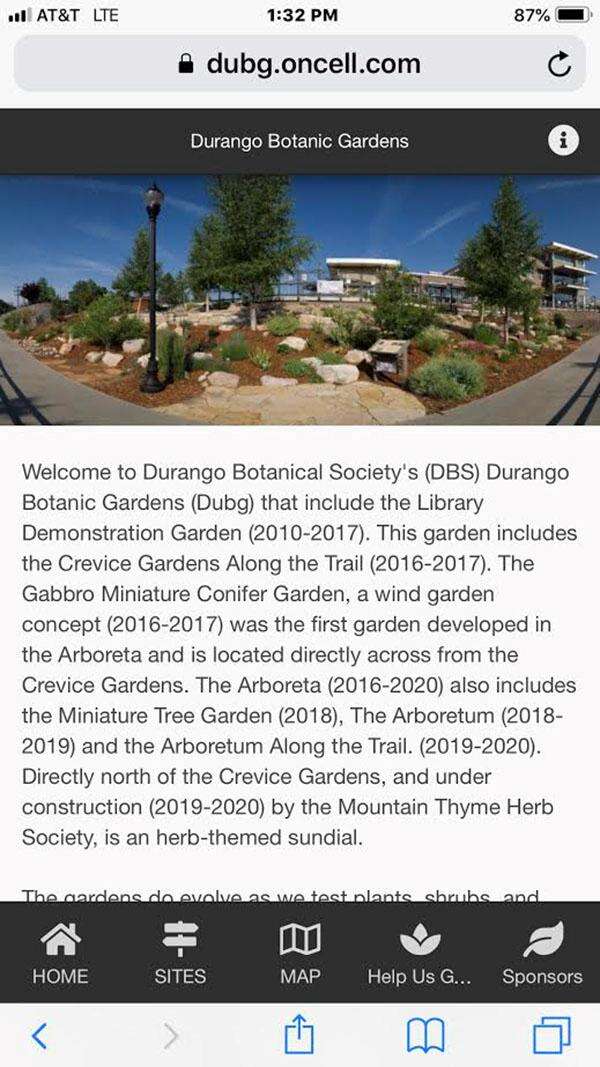
Task: Switch to the HOME tab
Action: [x=60, y=953]
